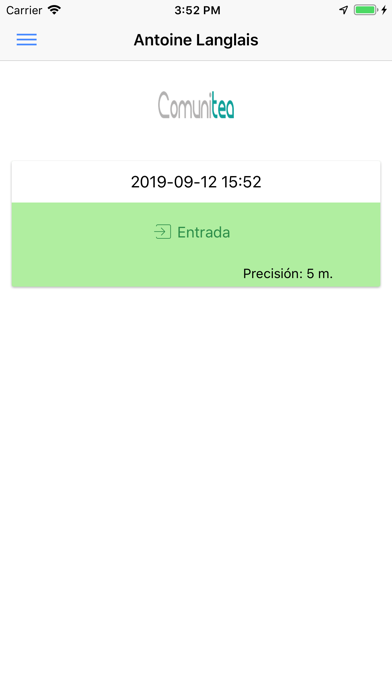The image size is (392, 696).
Task: Register the Entrada clock-in
Action: pos(196,245)
